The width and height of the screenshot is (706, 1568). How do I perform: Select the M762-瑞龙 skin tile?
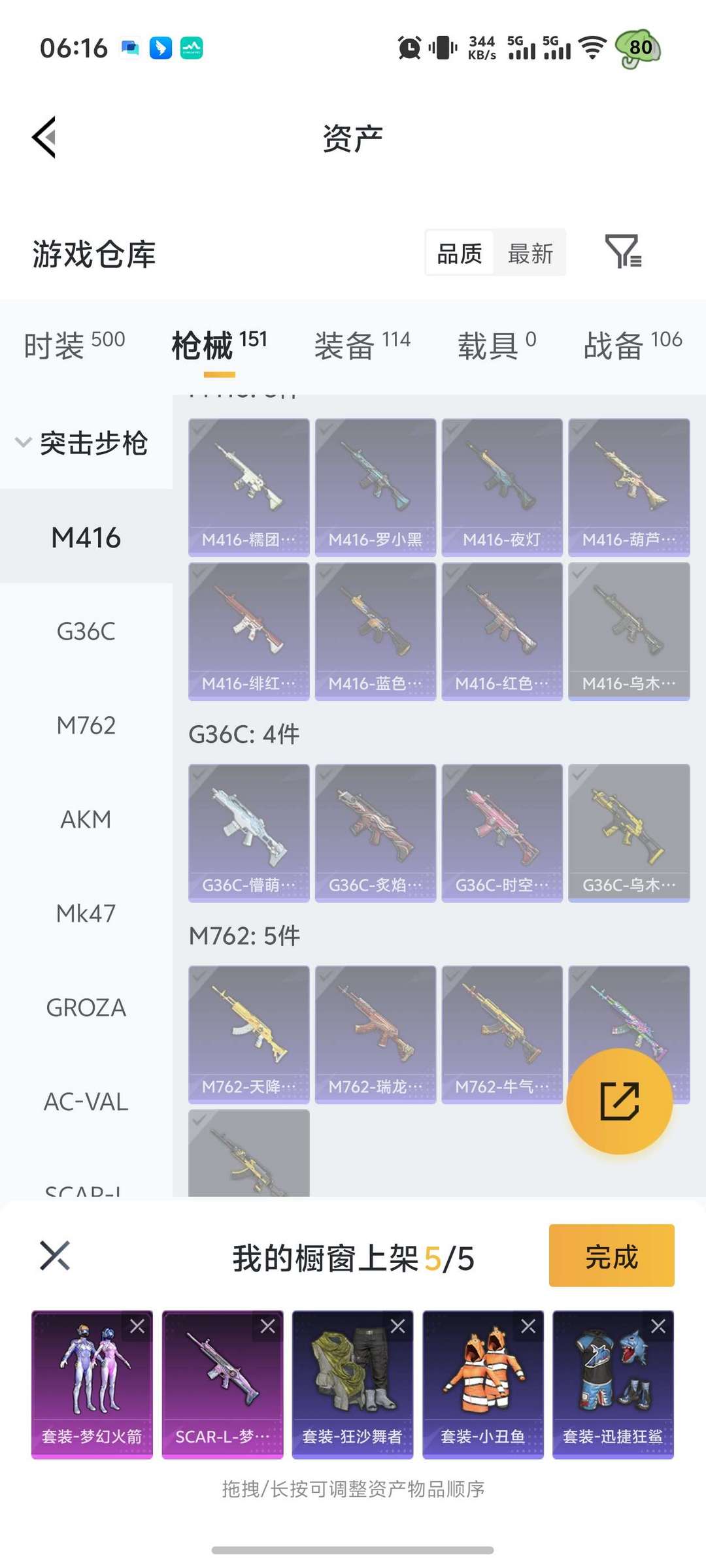(375, 1034)
